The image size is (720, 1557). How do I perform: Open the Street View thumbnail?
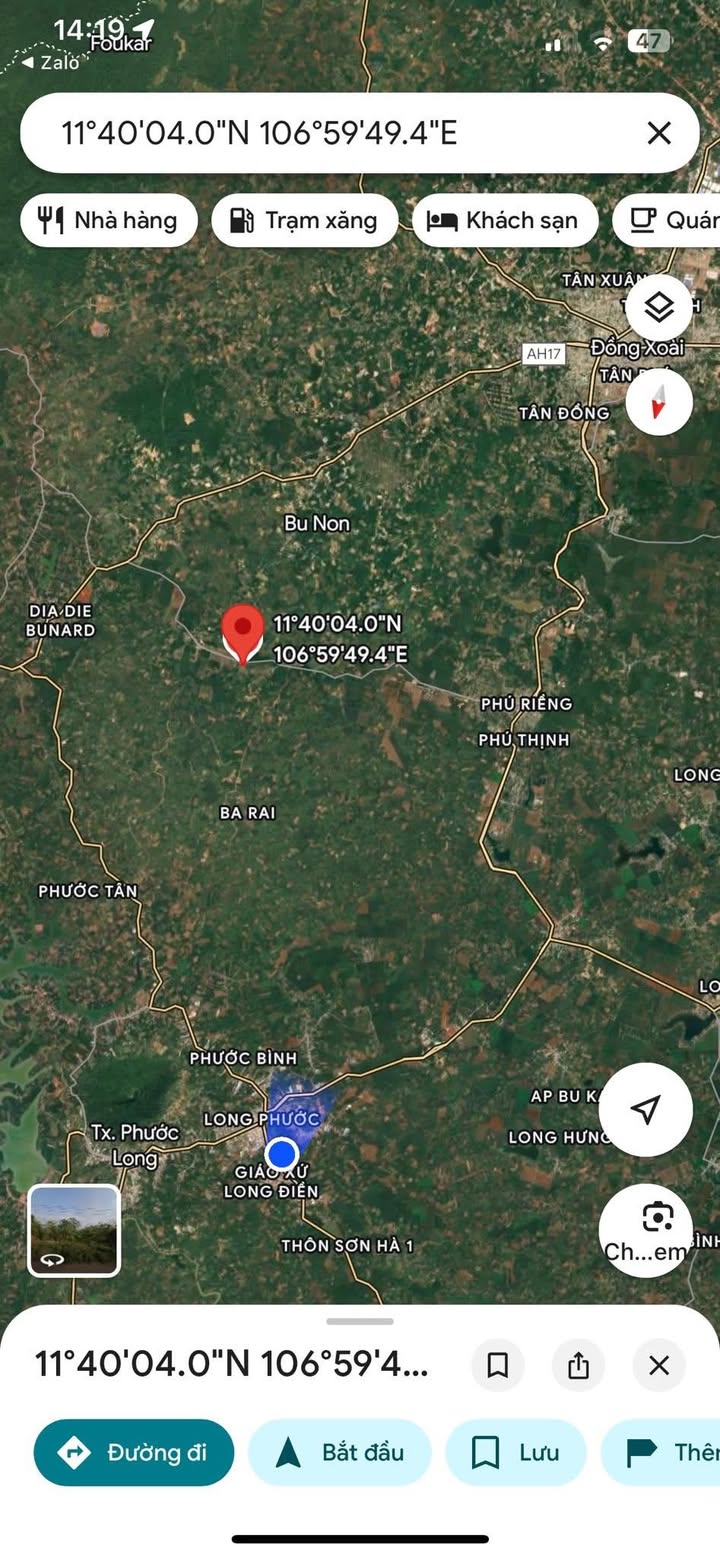74,1231
